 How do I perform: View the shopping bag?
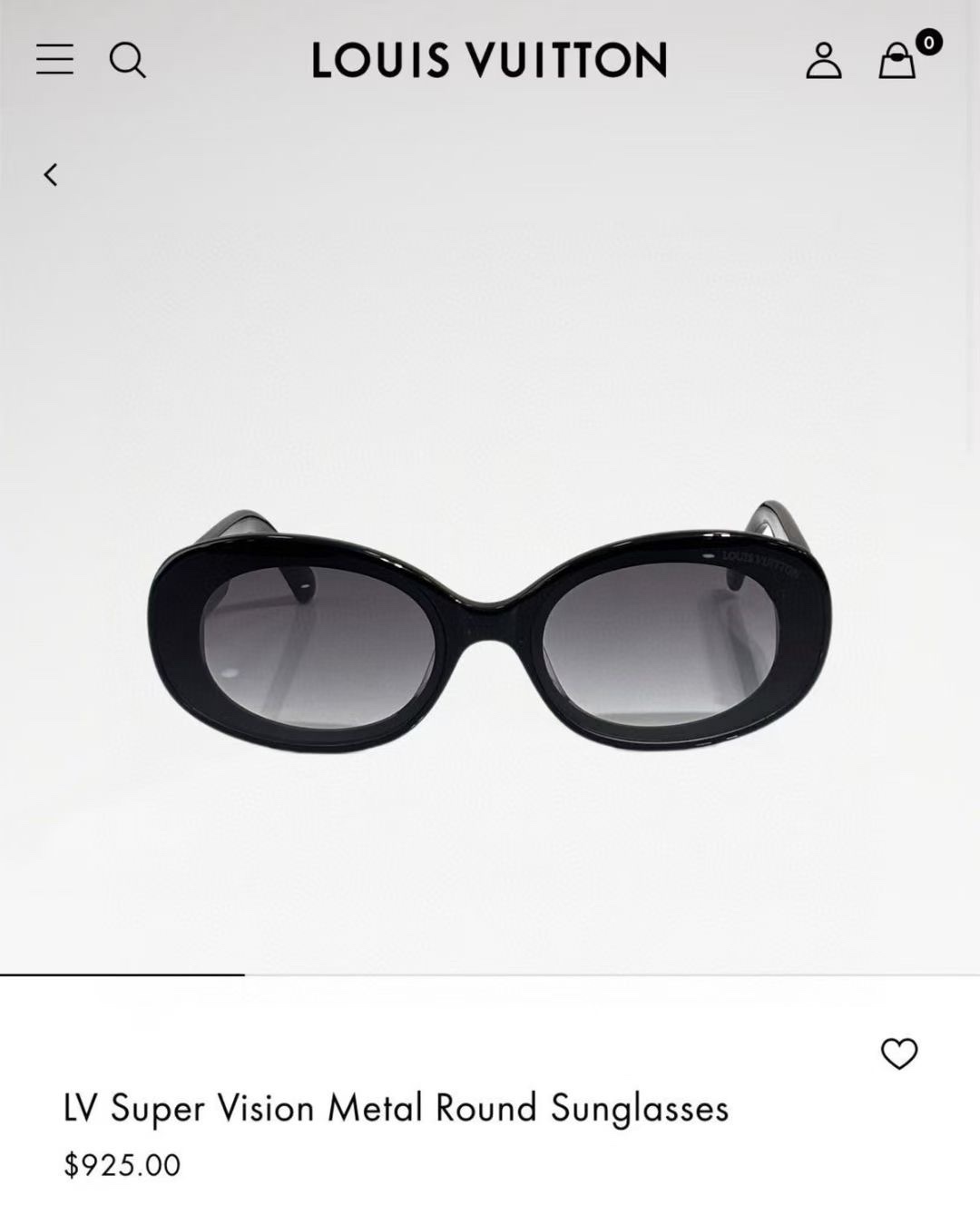[x=897, y=62]
